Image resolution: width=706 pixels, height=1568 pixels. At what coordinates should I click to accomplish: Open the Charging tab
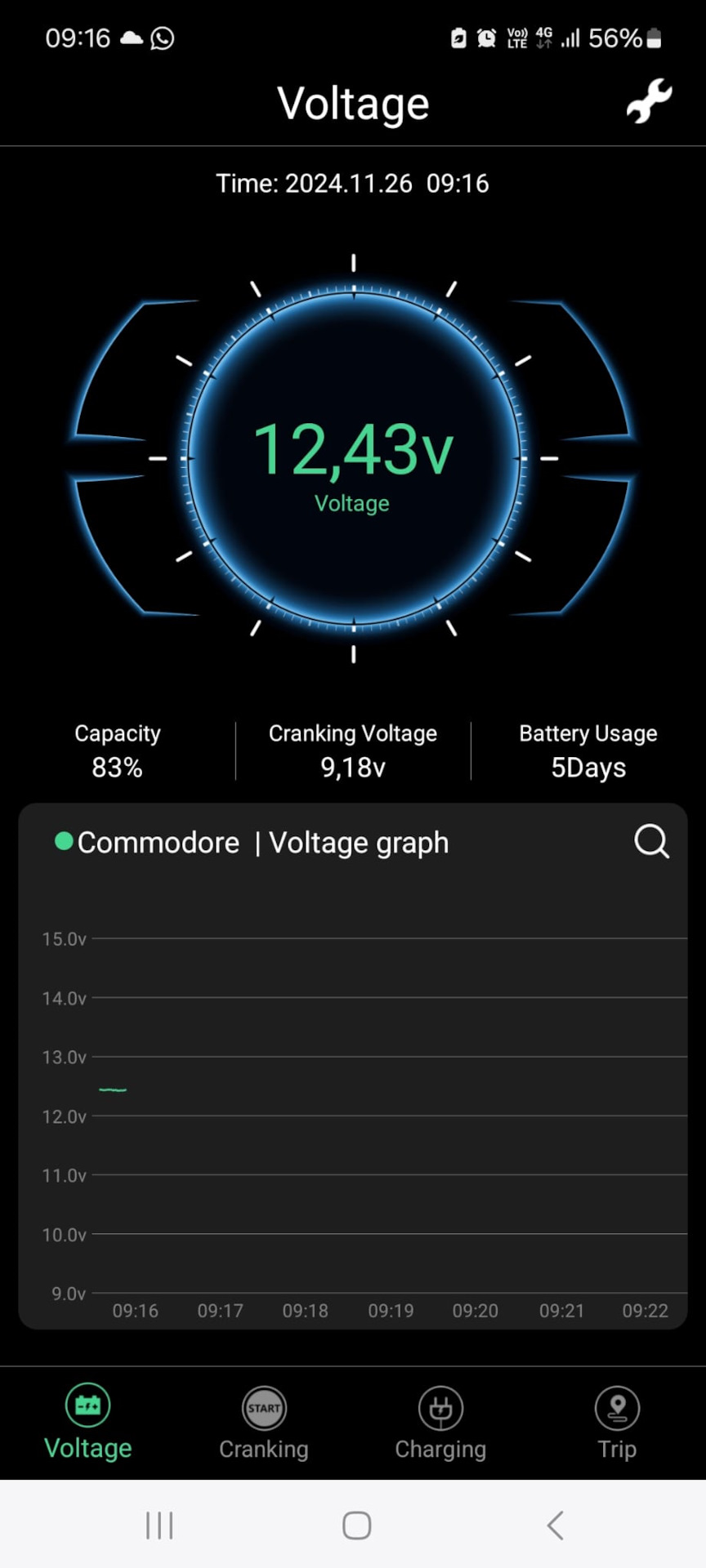(x=440, y=1423)
